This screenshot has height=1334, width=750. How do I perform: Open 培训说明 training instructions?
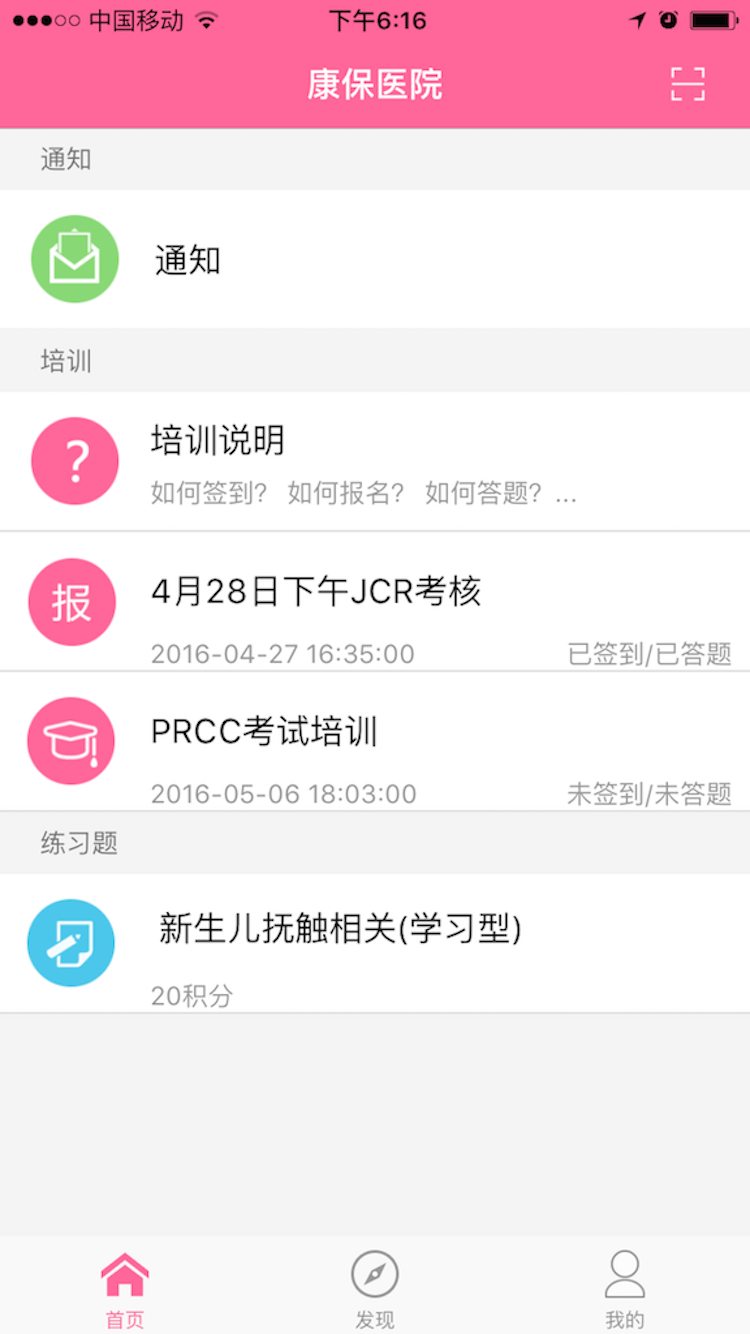coord(375,462)
